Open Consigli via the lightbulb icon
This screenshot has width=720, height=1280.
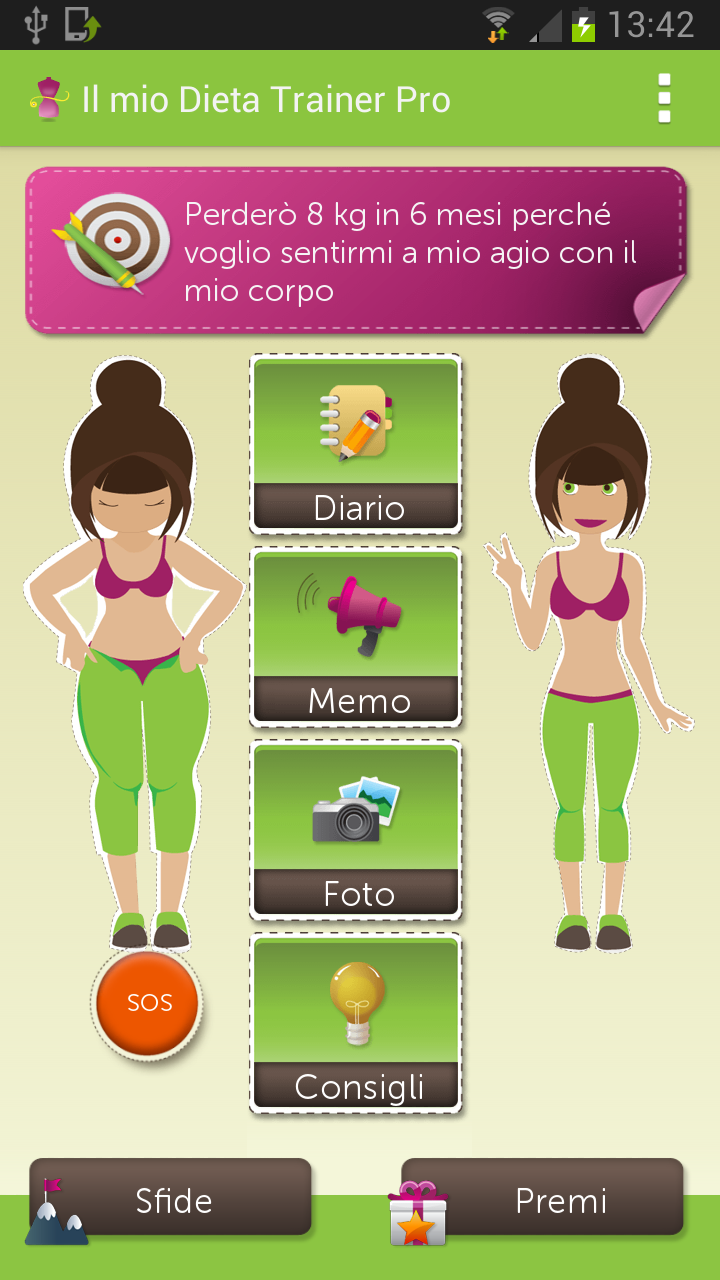(355, 1000)
